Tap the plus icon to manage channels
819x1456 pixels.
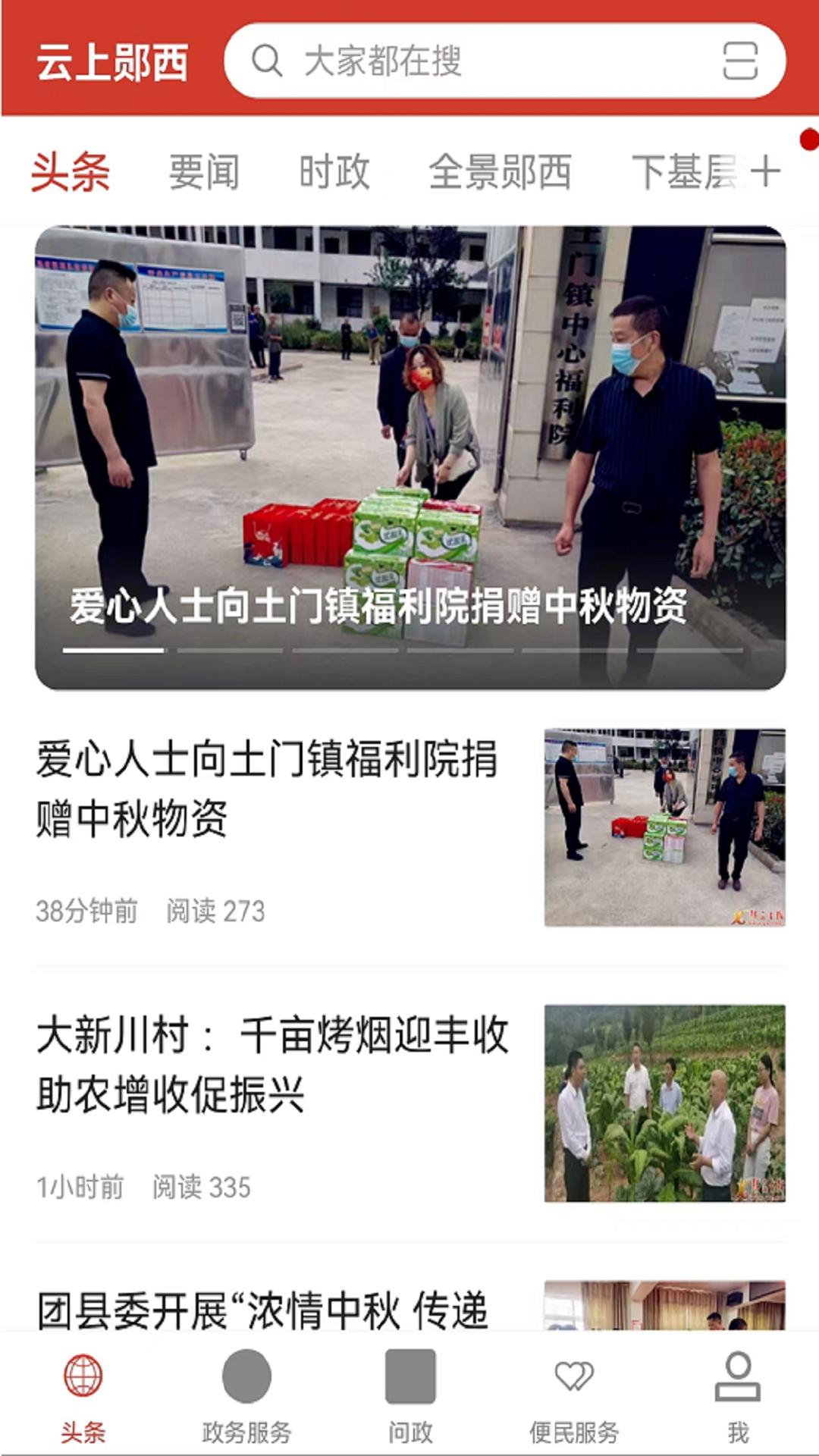(x=765, y=171)
